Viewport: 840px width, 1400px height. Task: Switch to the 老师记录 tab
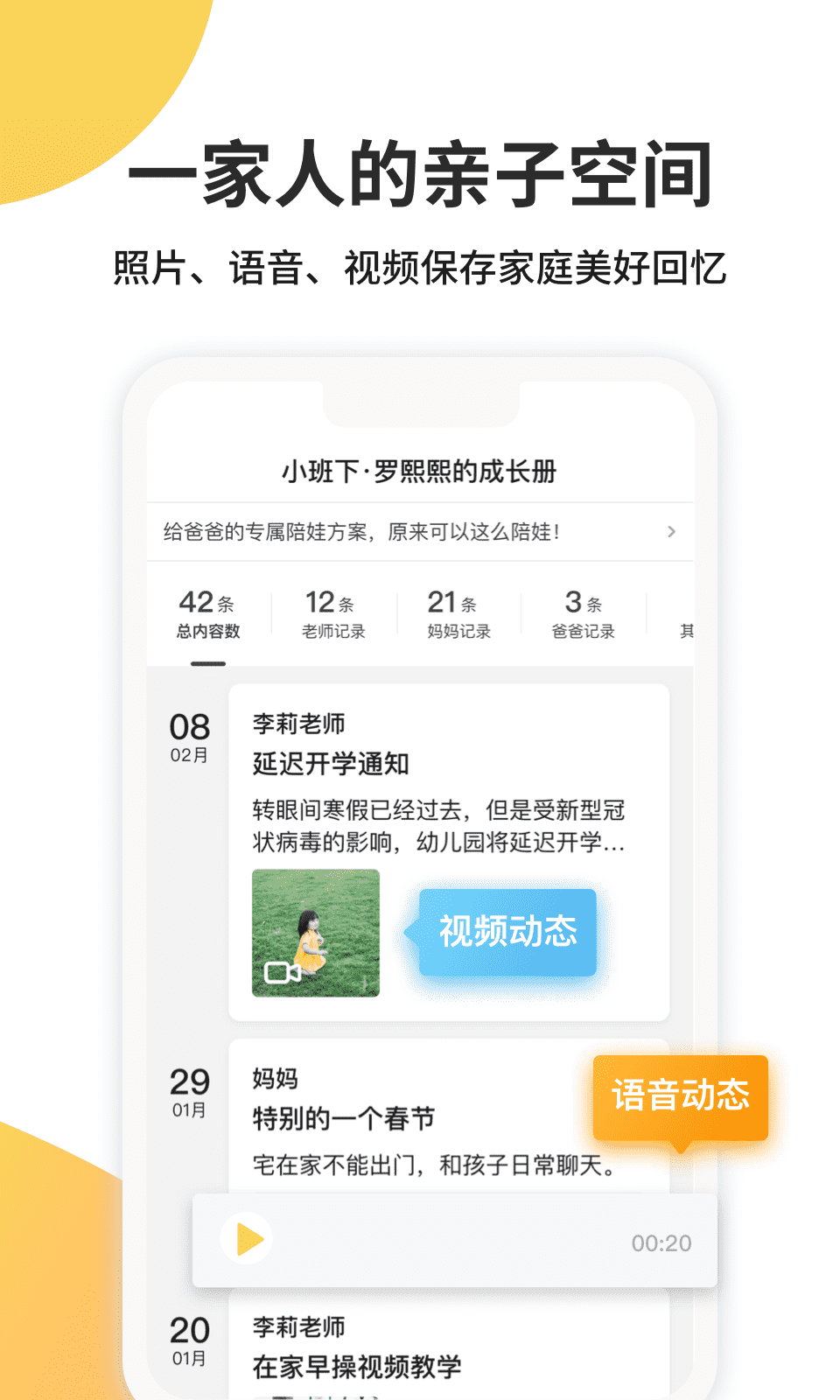(333, 611)
